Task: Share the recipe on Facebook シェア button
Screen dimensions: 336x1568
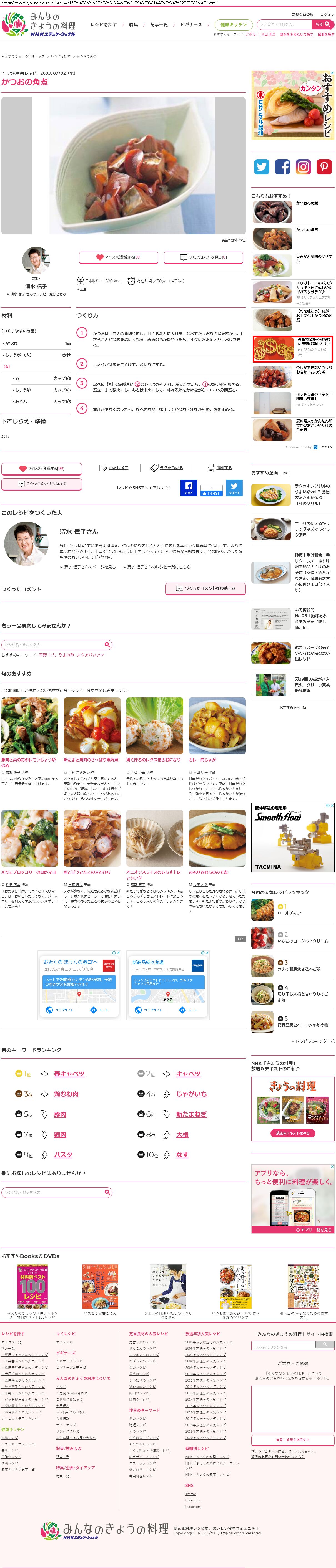Action: tap(189, 487)
